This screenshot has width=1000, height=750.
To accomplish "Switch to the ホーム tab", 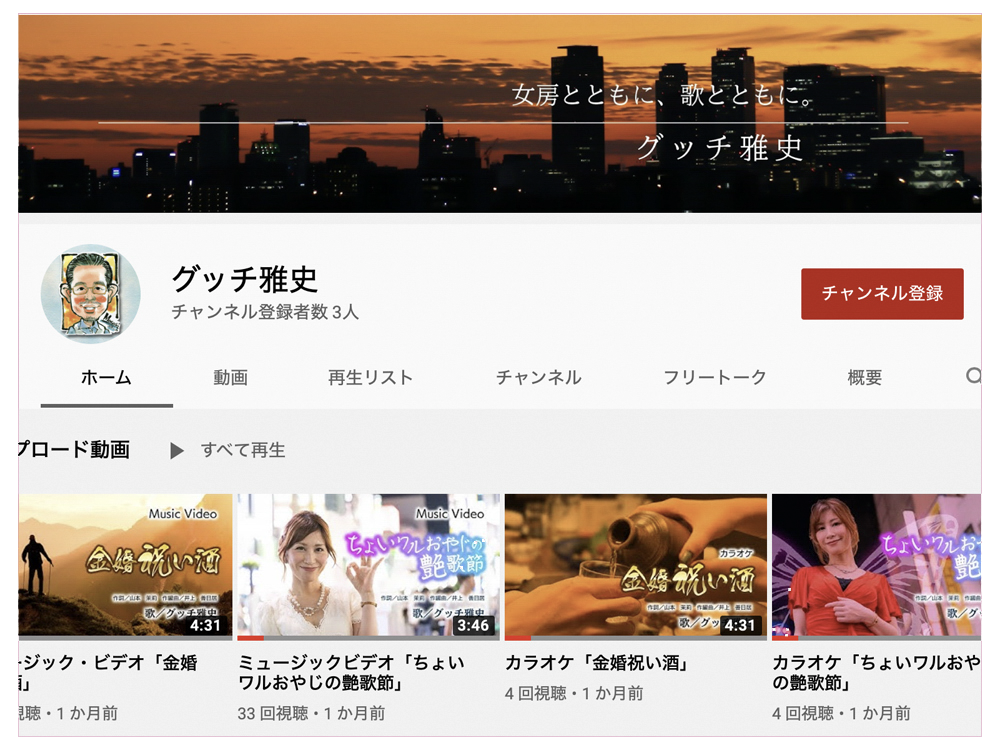I will pos(106,378).
